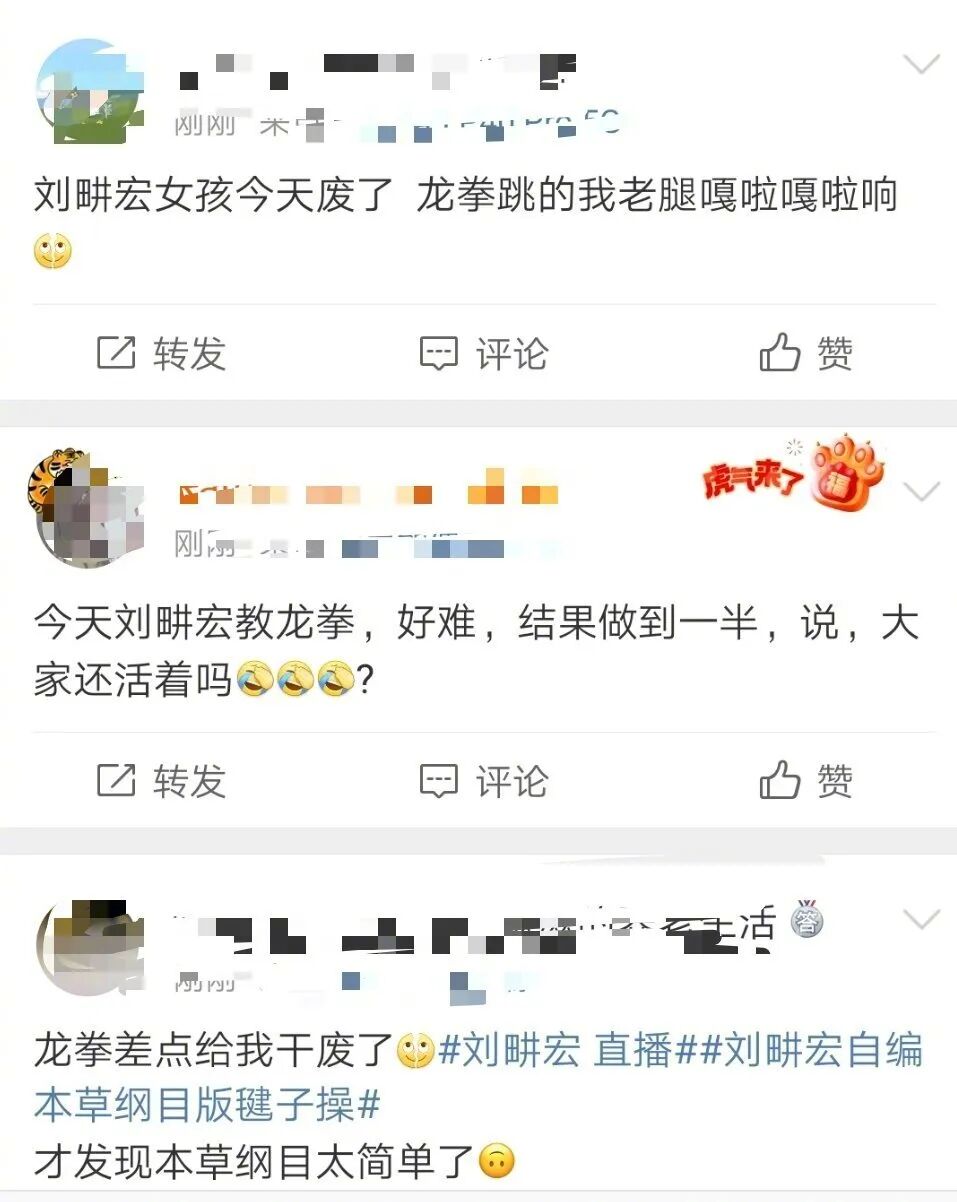Comment on the 大家还活着吗 post
The image size is (957, 1202).
pyautogui.click(x=484, y=781)
